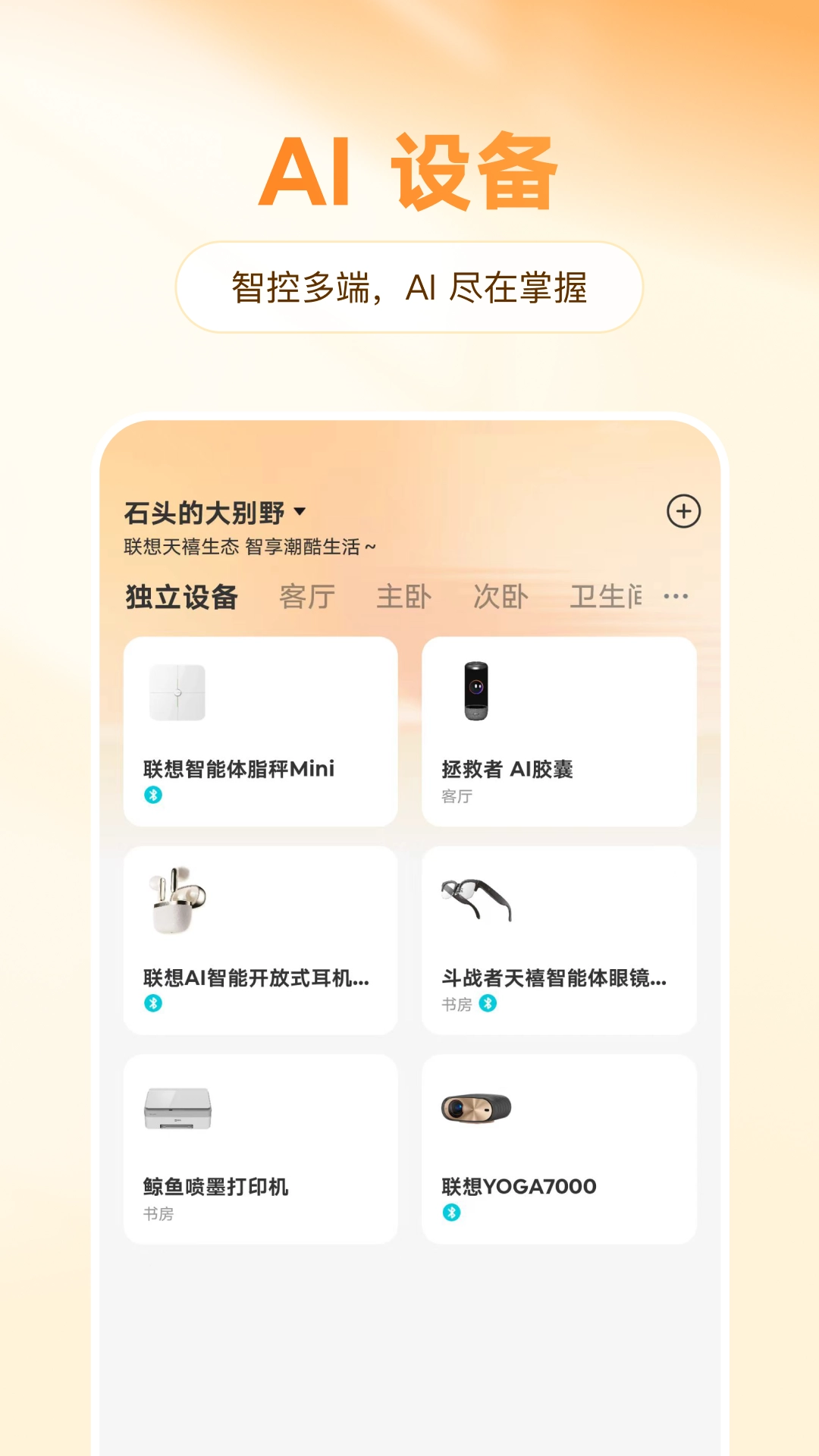Open the 斗战者天禧智能体眼镜 device card

click(560, 940)
